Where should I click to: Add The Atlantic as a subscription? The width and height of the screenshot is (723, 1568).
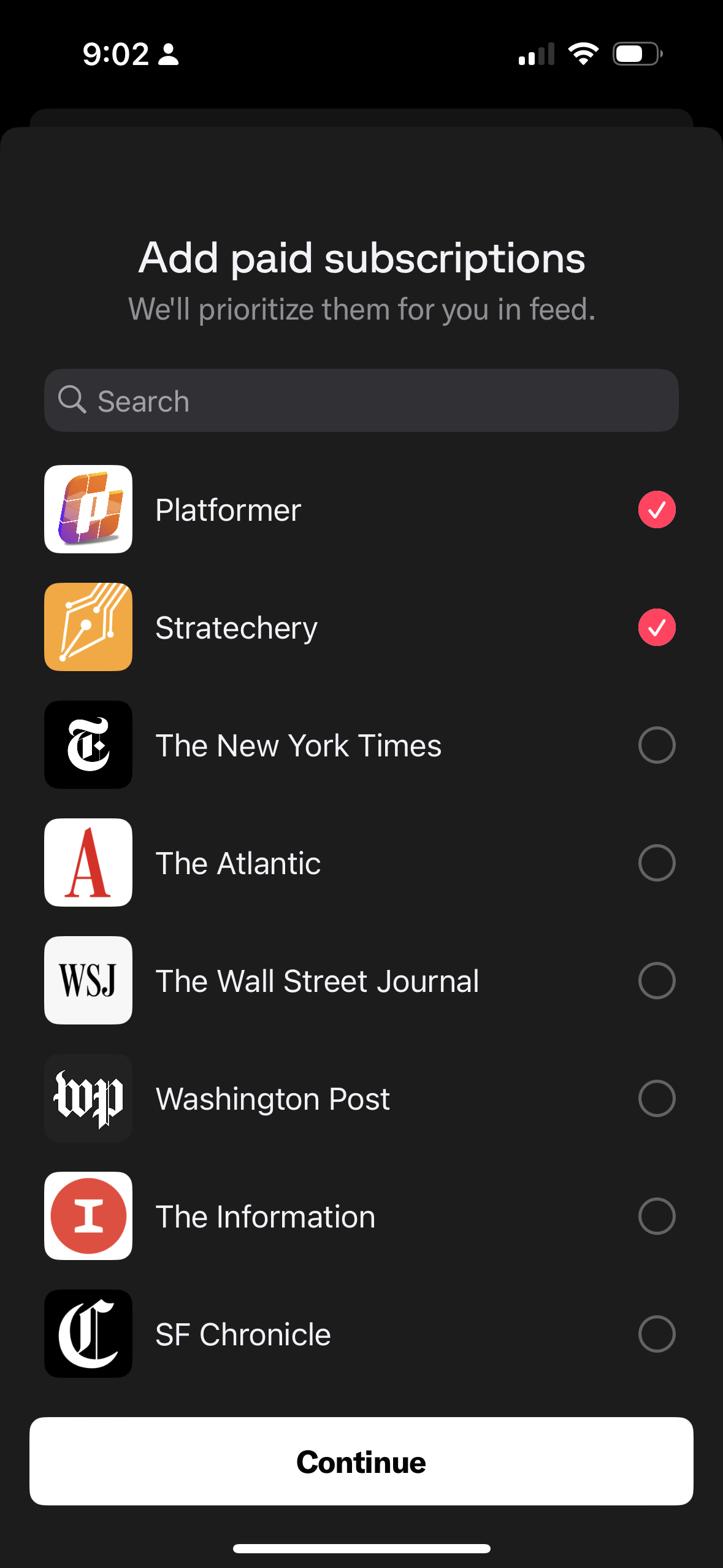(x=656, y=863)
